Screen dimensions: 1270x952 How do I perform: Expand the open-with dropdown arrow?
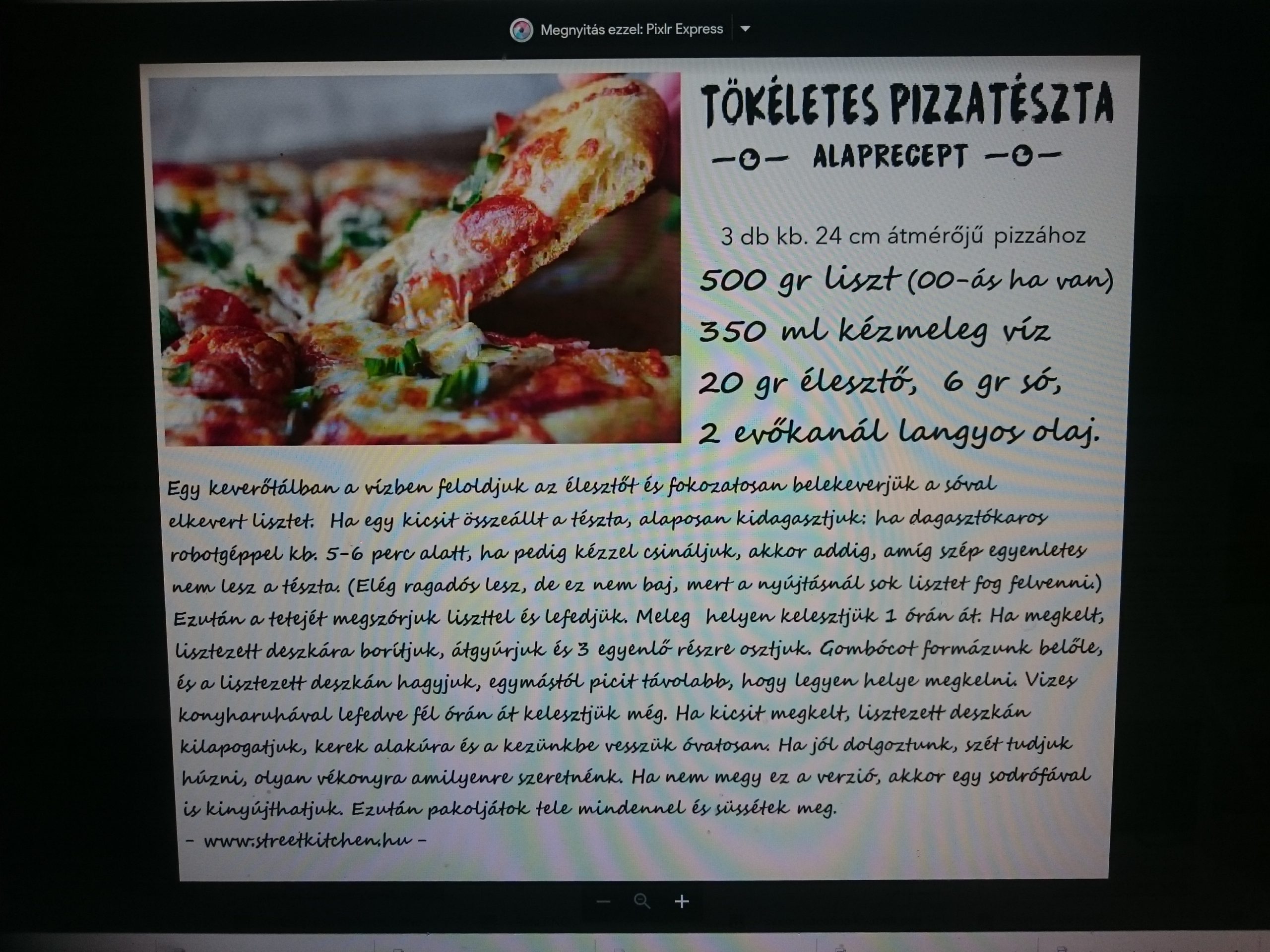click(x=745, y=29)
